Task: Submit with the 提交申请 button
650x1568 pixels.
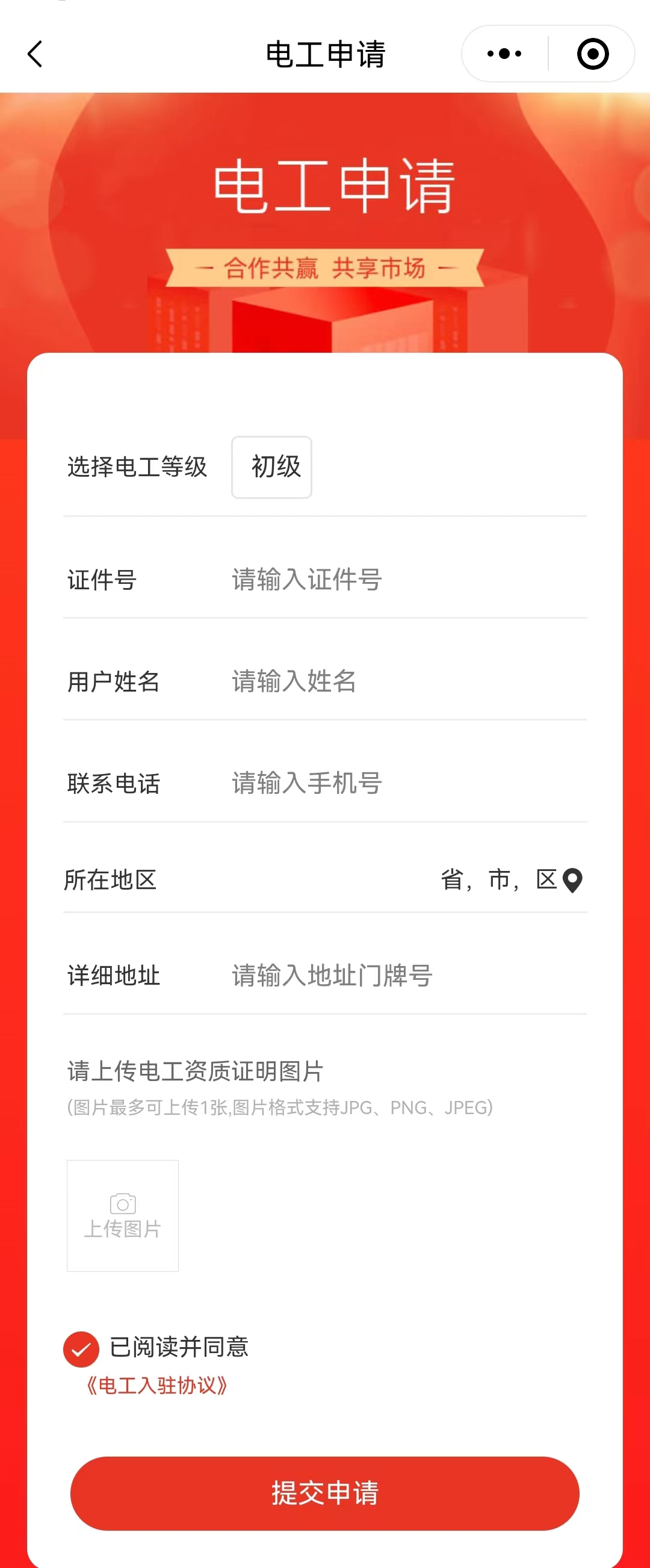Action: 324,1494
